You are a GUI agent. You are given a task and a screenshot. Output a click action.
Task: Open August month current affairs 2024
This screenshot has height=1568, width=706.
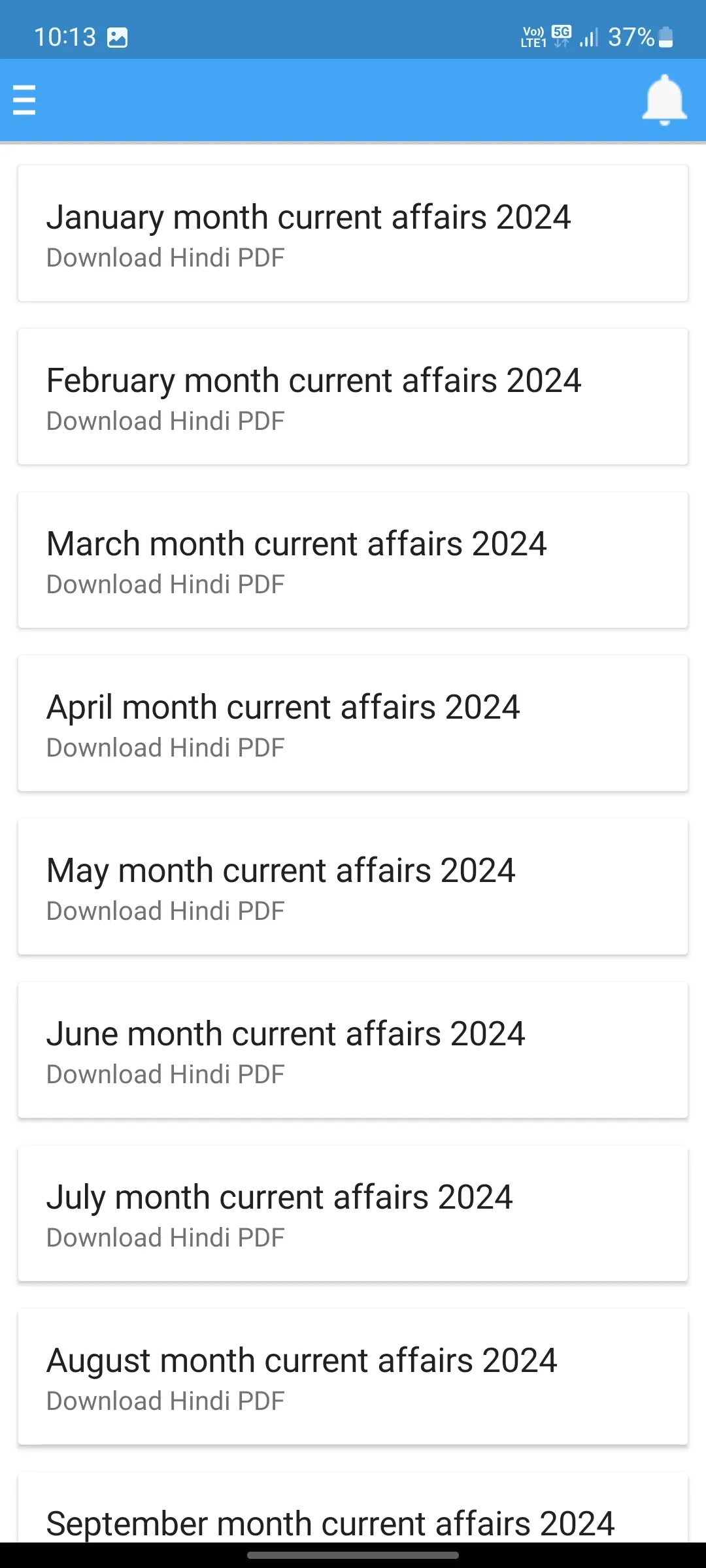pyautogui.click(x=301, y=1360)
